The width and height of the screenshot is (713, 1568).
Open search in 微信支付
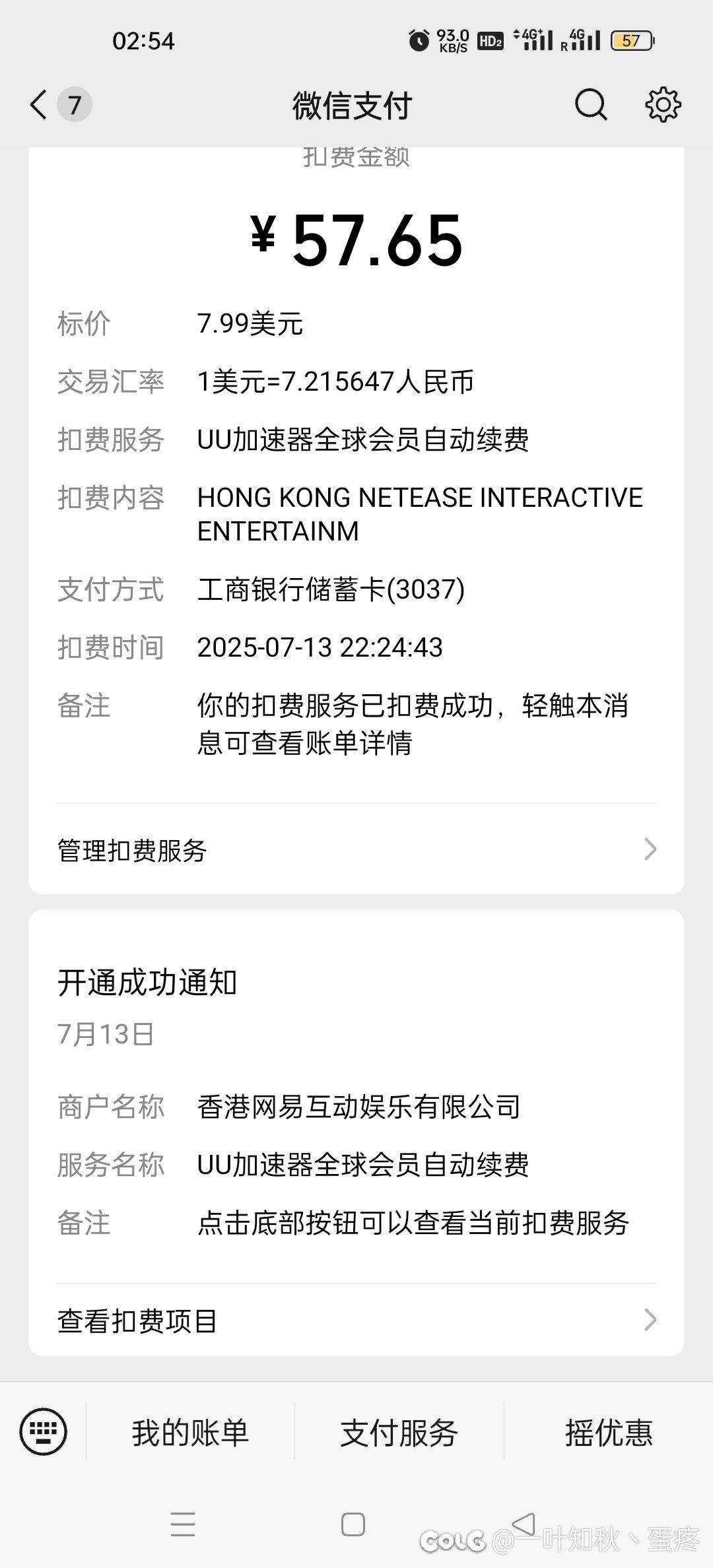[590, 105]
